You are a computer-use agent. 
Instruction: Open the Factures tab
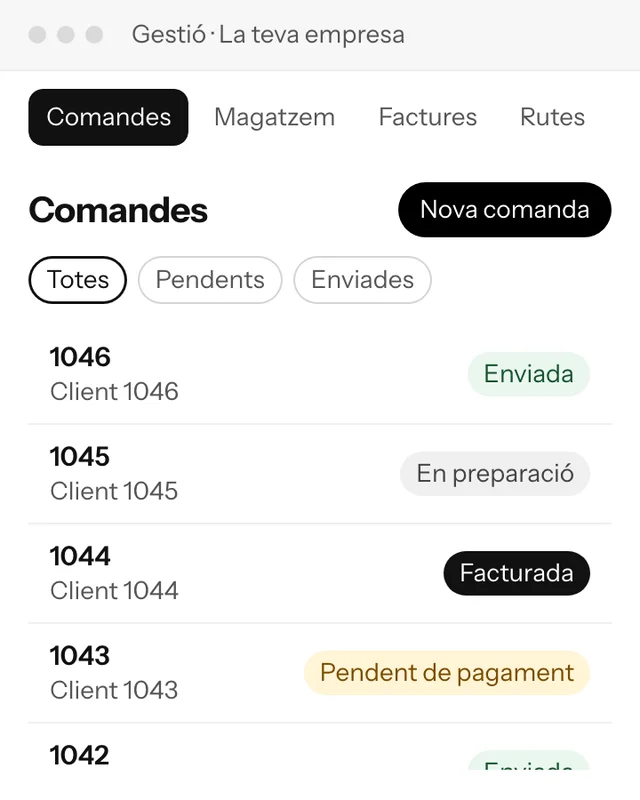(x=428, y=117)
